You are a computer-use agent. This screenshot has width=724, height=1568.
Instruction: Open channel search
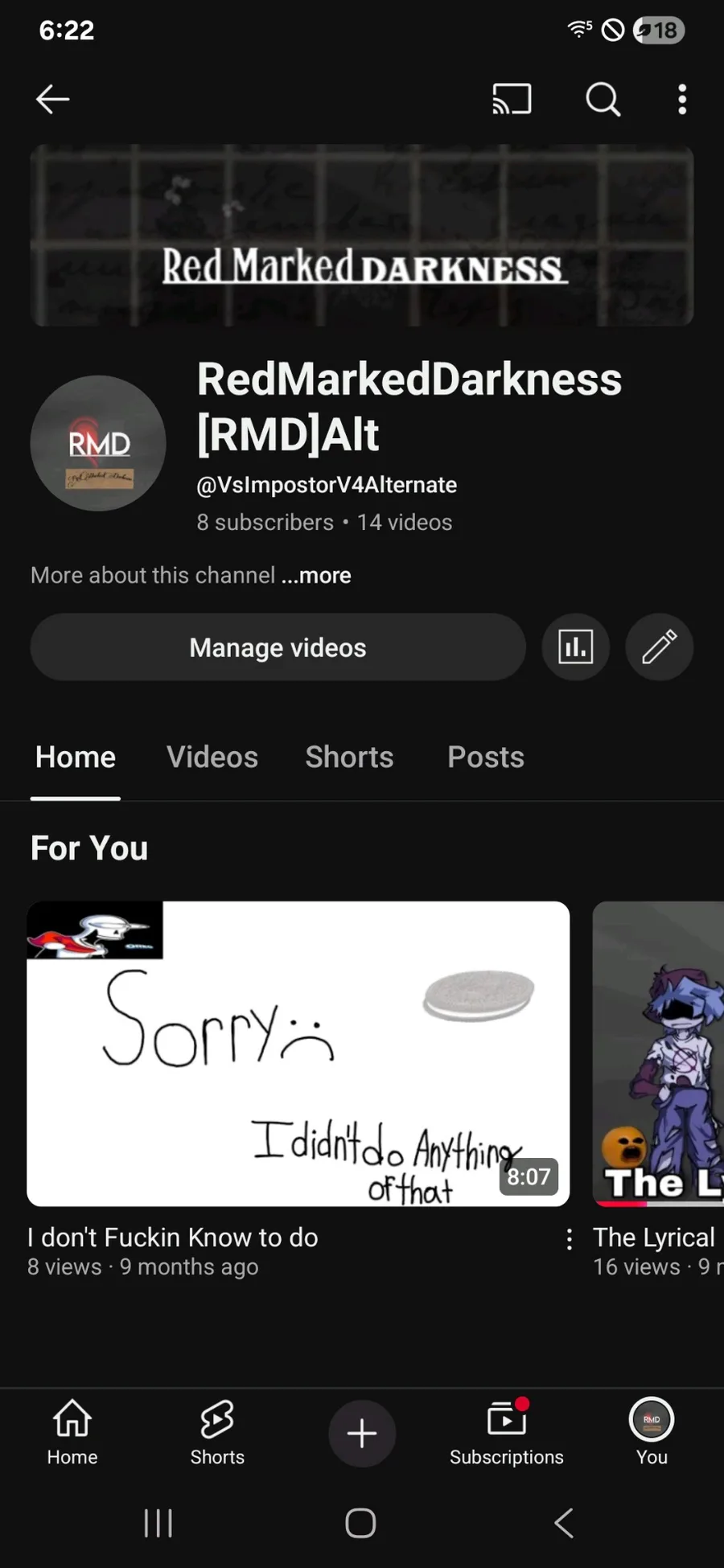(603, 100)
